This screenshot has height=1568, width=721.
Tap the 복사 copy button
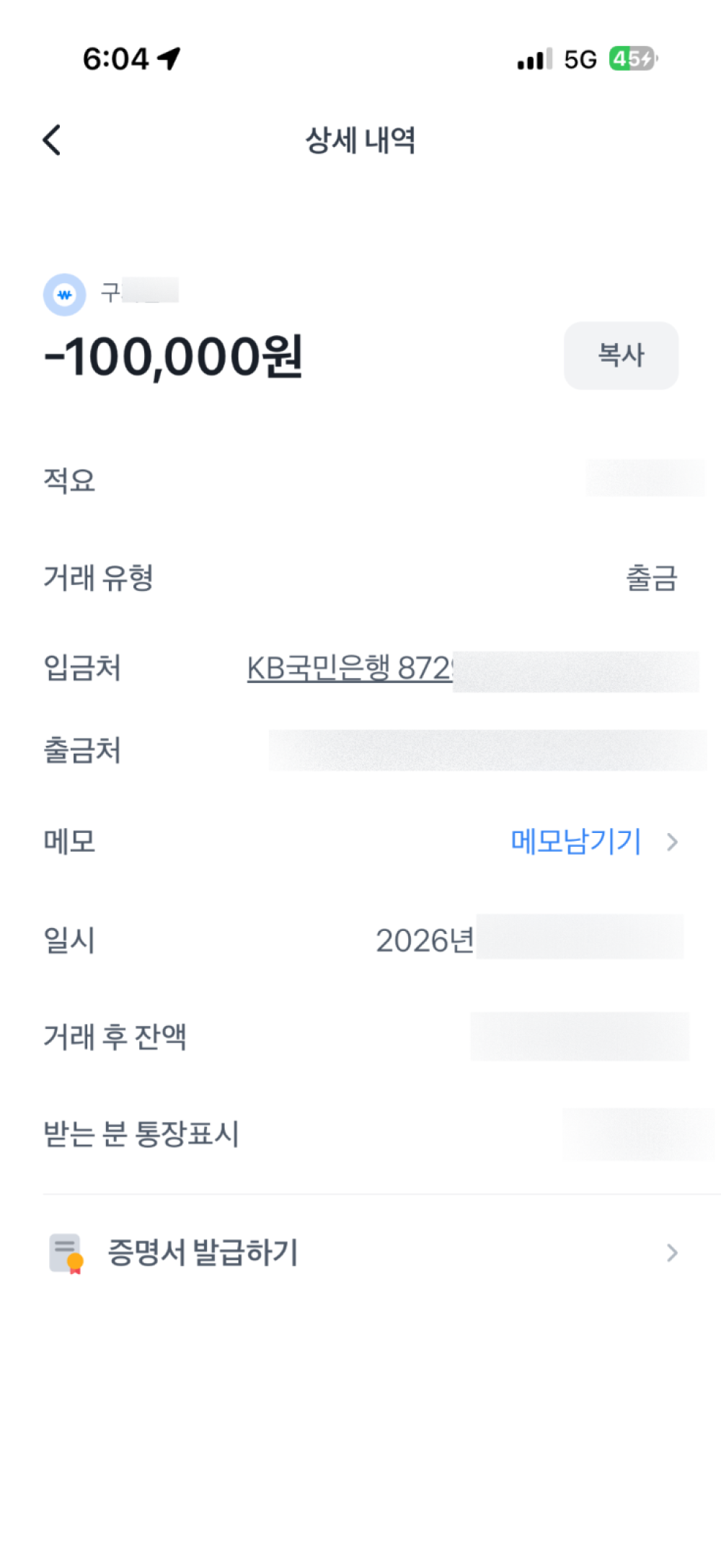coord(620,355)
